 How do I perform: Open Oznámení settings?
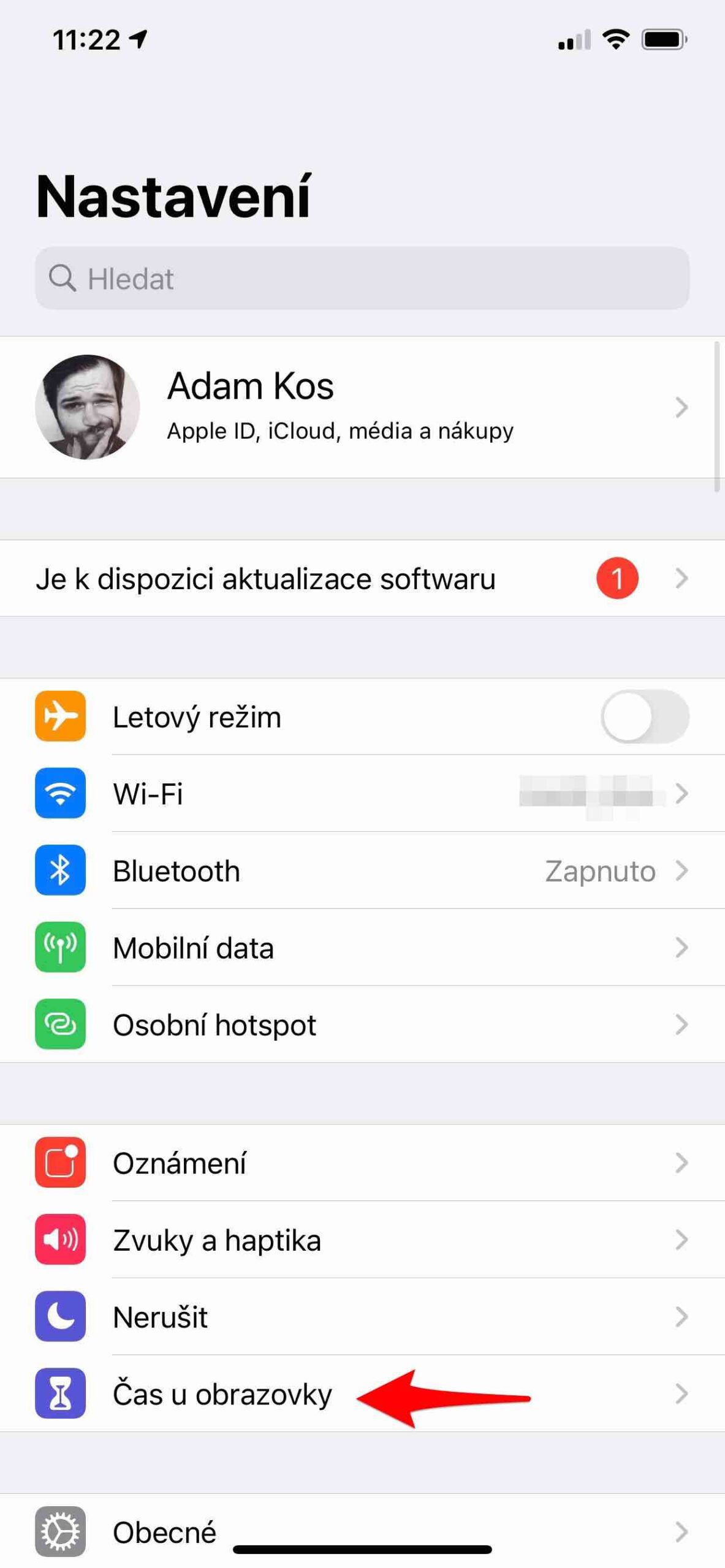pyautogui.click(x=362, y=1163)
